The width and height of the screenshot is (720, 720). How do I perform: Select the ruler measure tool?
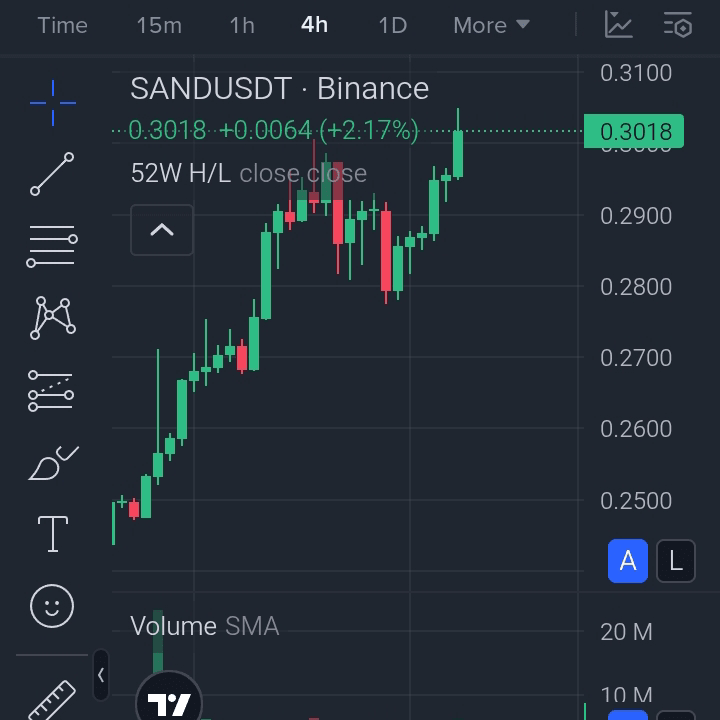(x=52, y=698)
